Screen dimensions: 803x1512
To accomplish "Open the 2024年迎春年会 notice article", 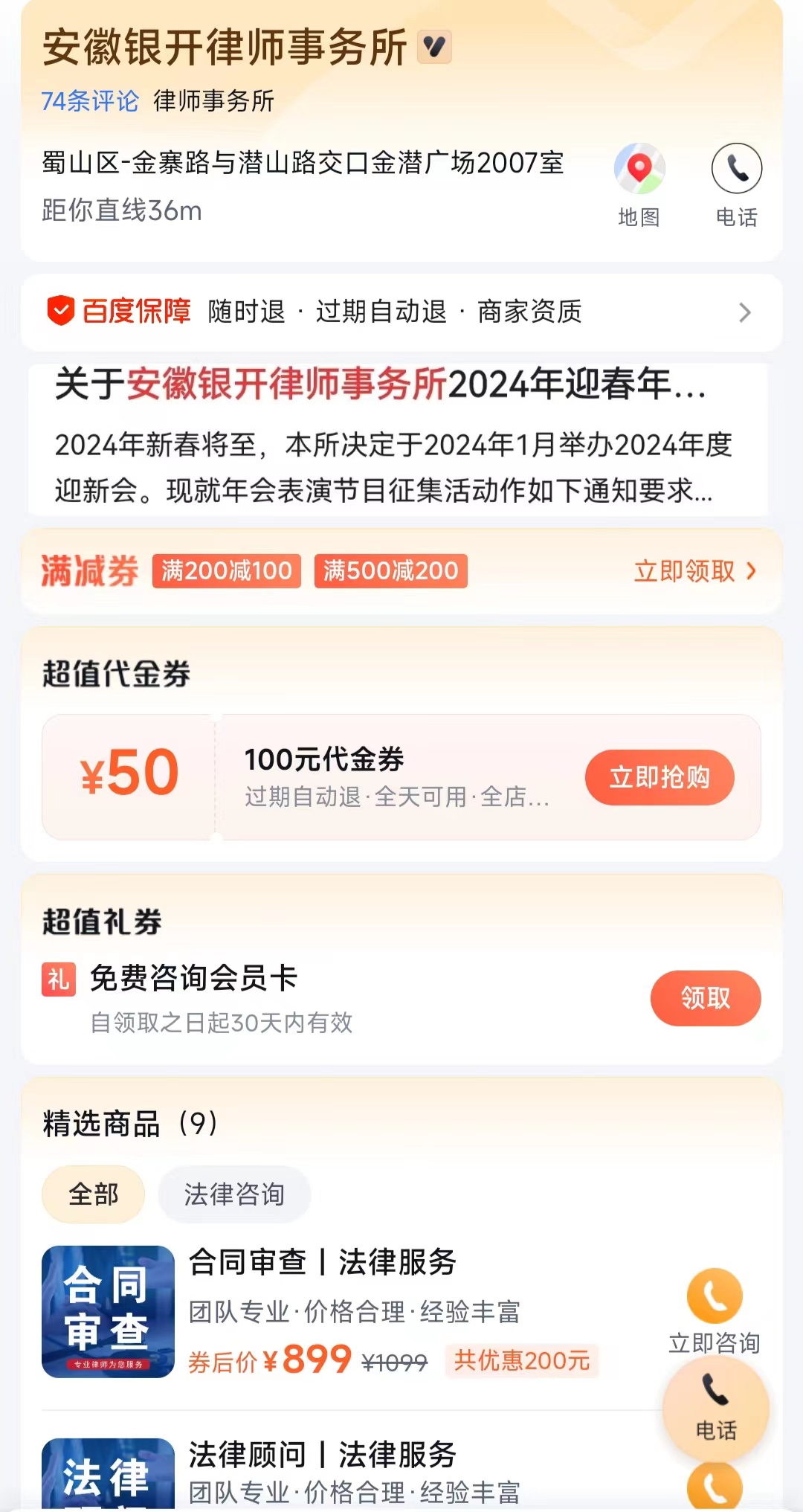I will (398, 439).
